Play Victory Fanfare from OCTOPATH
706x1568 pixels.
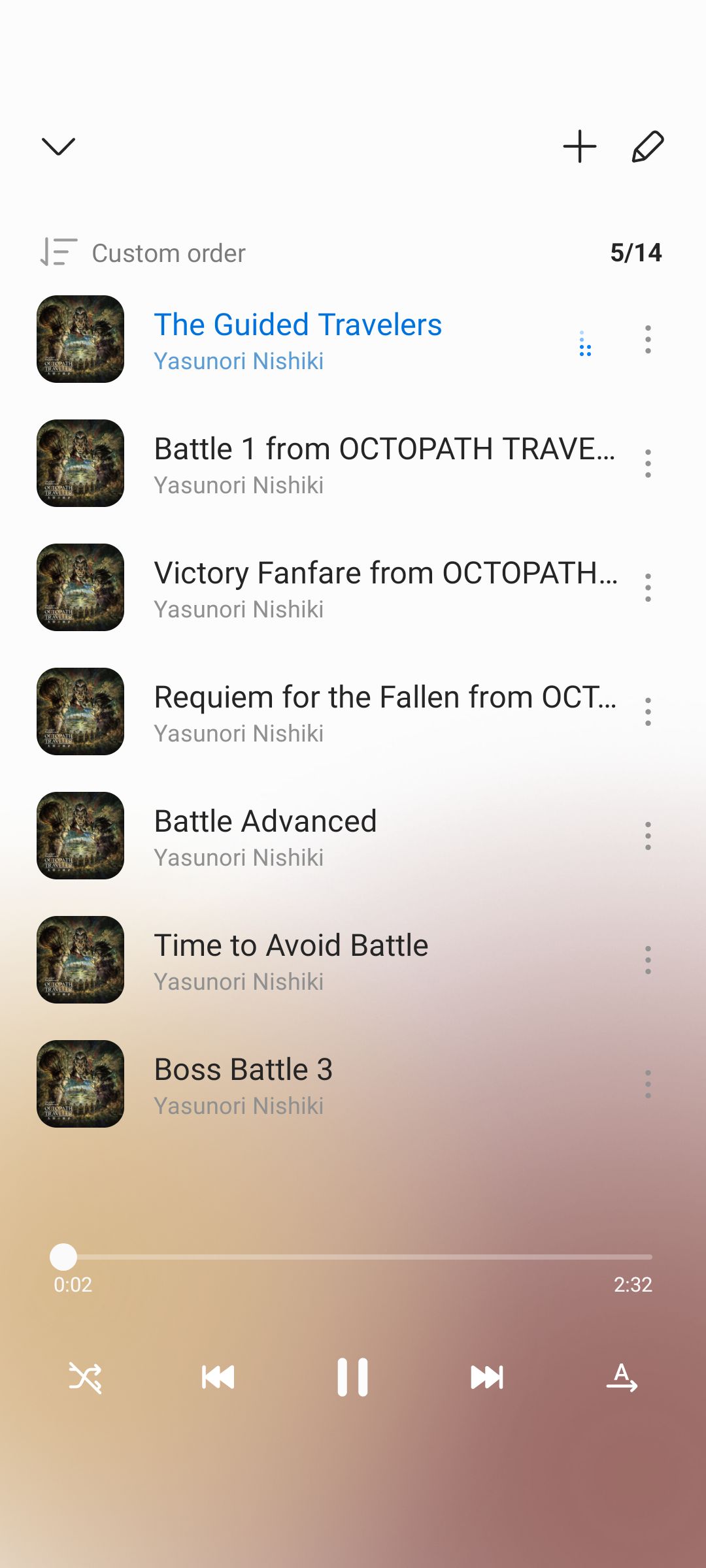(x=384, y=588)
